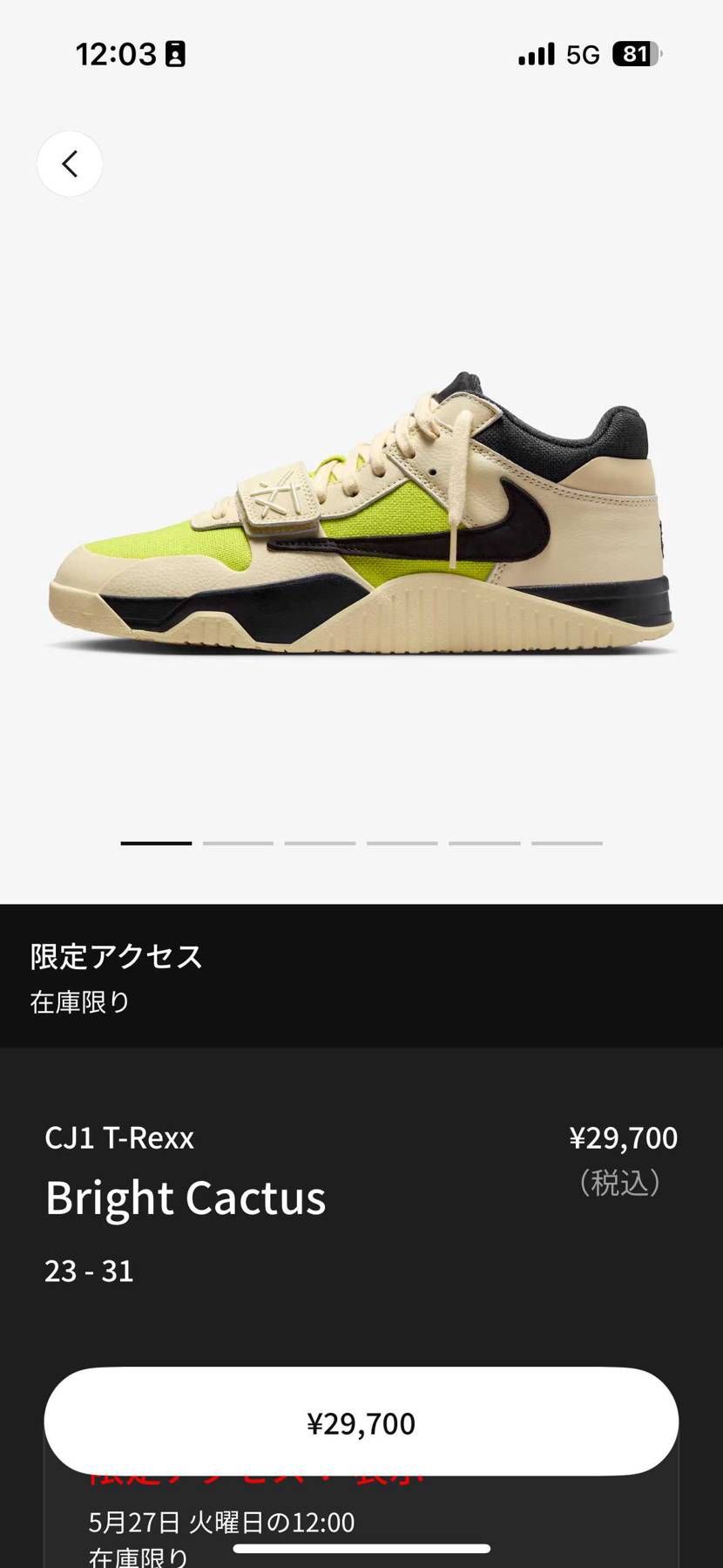Tap the 限定アクセス banner
723x1568 pixels.
pos(114,955)
